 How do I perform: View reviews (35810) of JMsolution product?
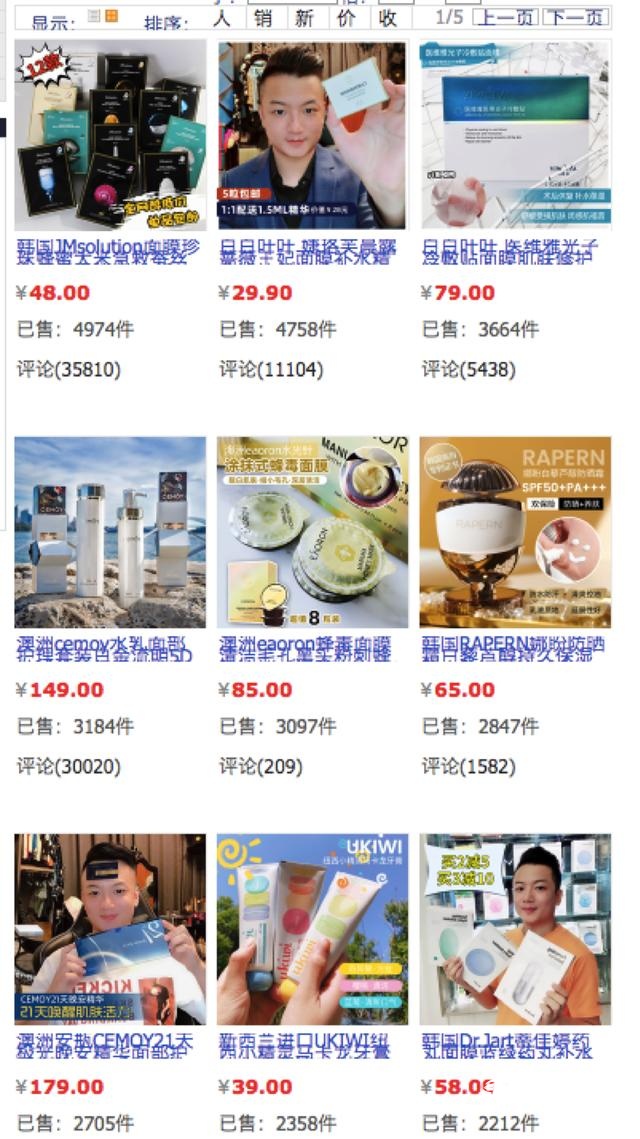(69, 369)
